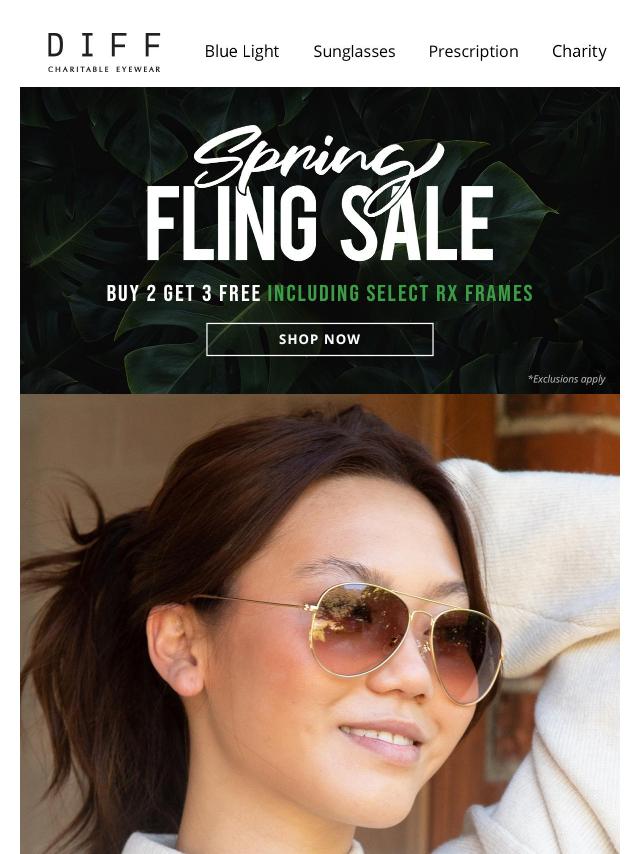The height and width of the screenshot is (854, 640).
Task: Tap the Shop Now button
Action: coord(320,339)
